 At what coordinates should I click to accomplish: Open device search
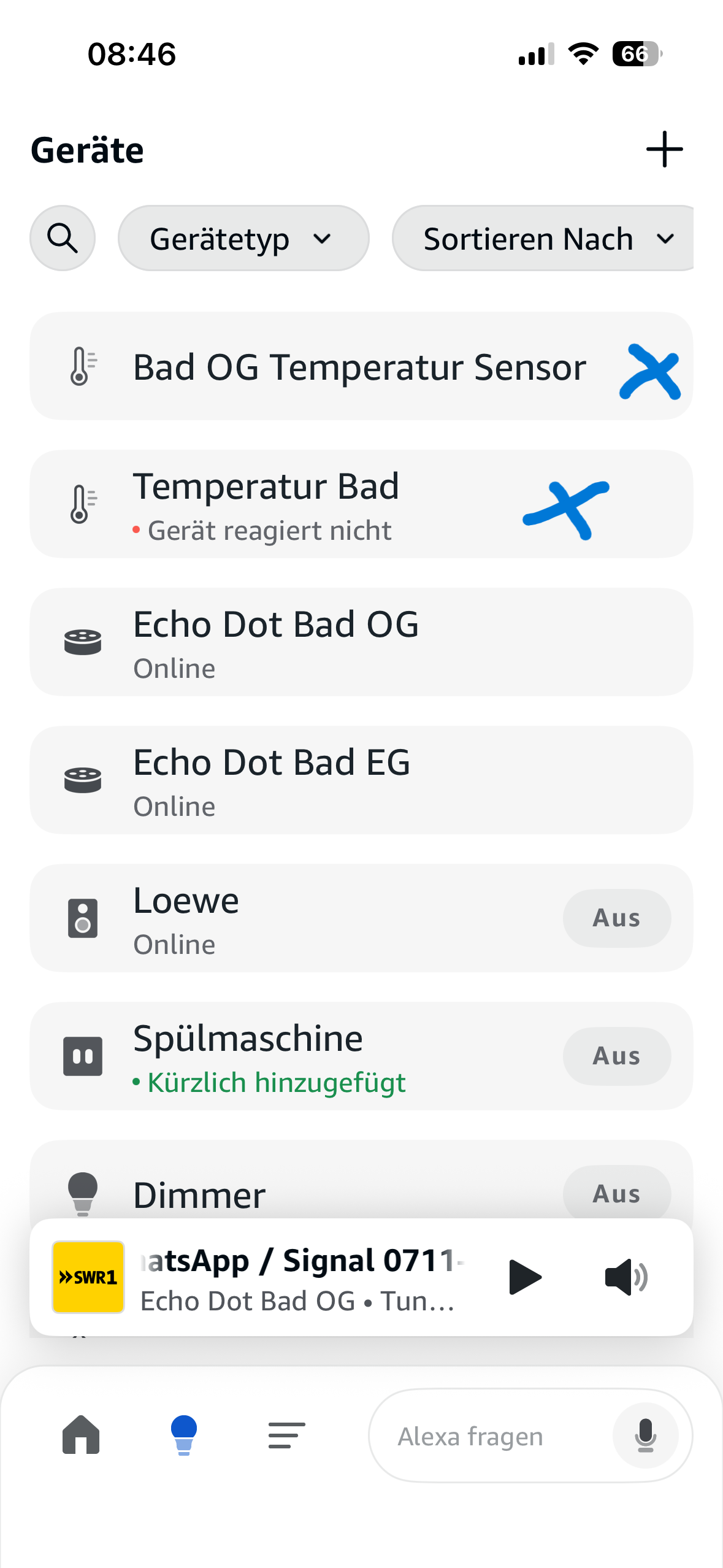click(x=63, y=238)
